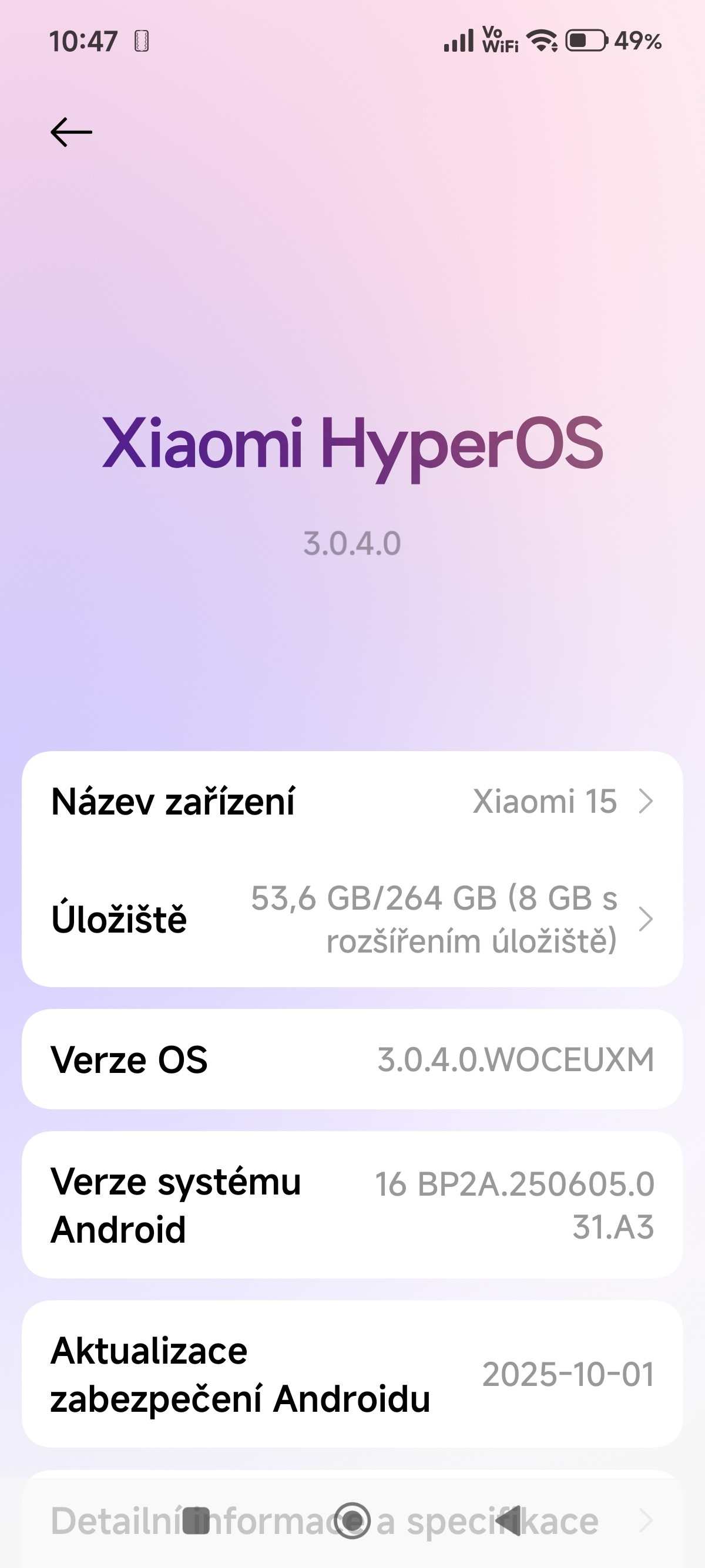
Task: Go back using the top arrow
Action: [x=71, y=132]
